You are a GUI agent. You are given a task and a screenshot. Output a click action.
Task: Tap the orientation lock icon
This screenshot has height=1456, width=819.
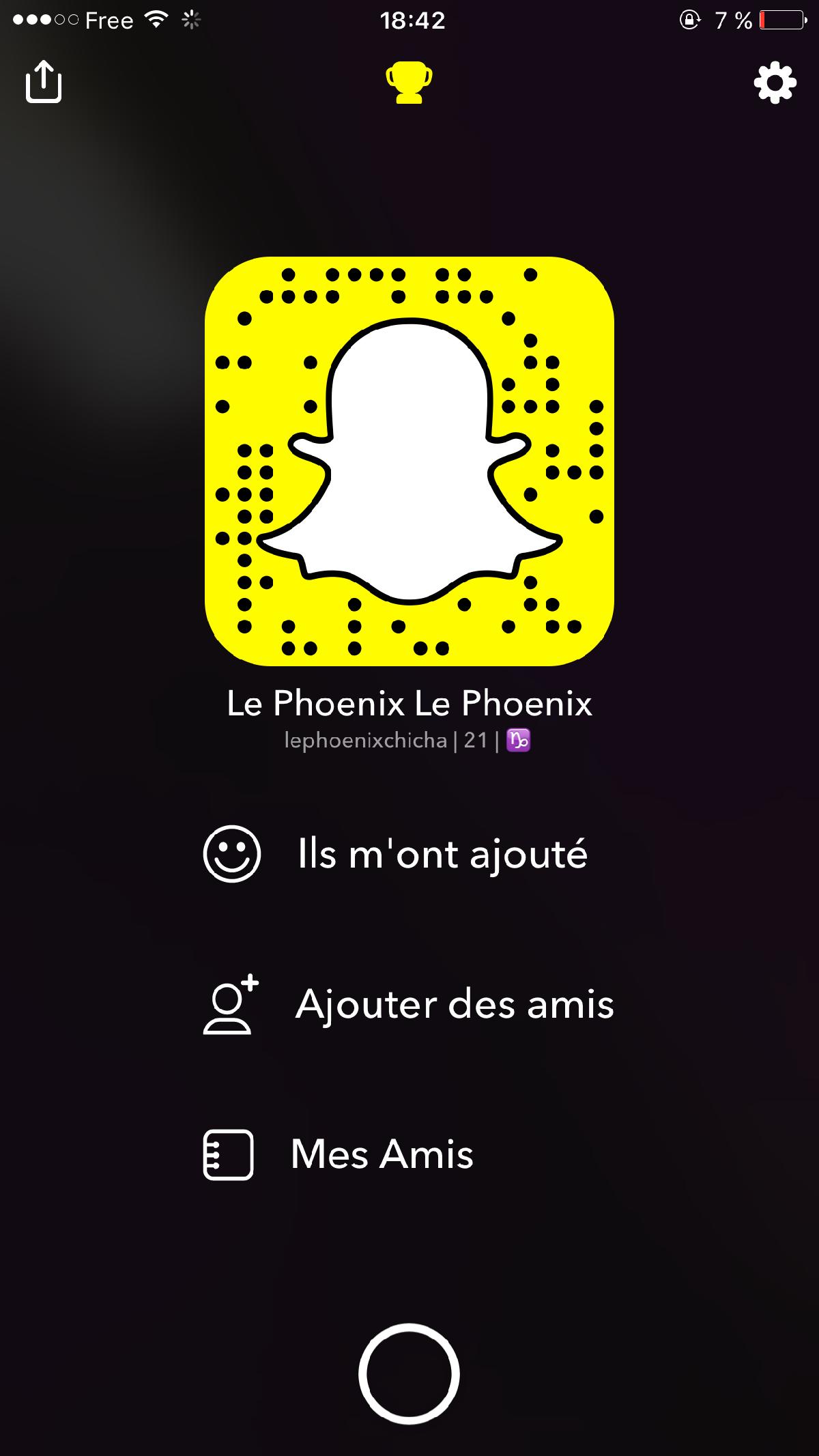[x=691, y=20]
